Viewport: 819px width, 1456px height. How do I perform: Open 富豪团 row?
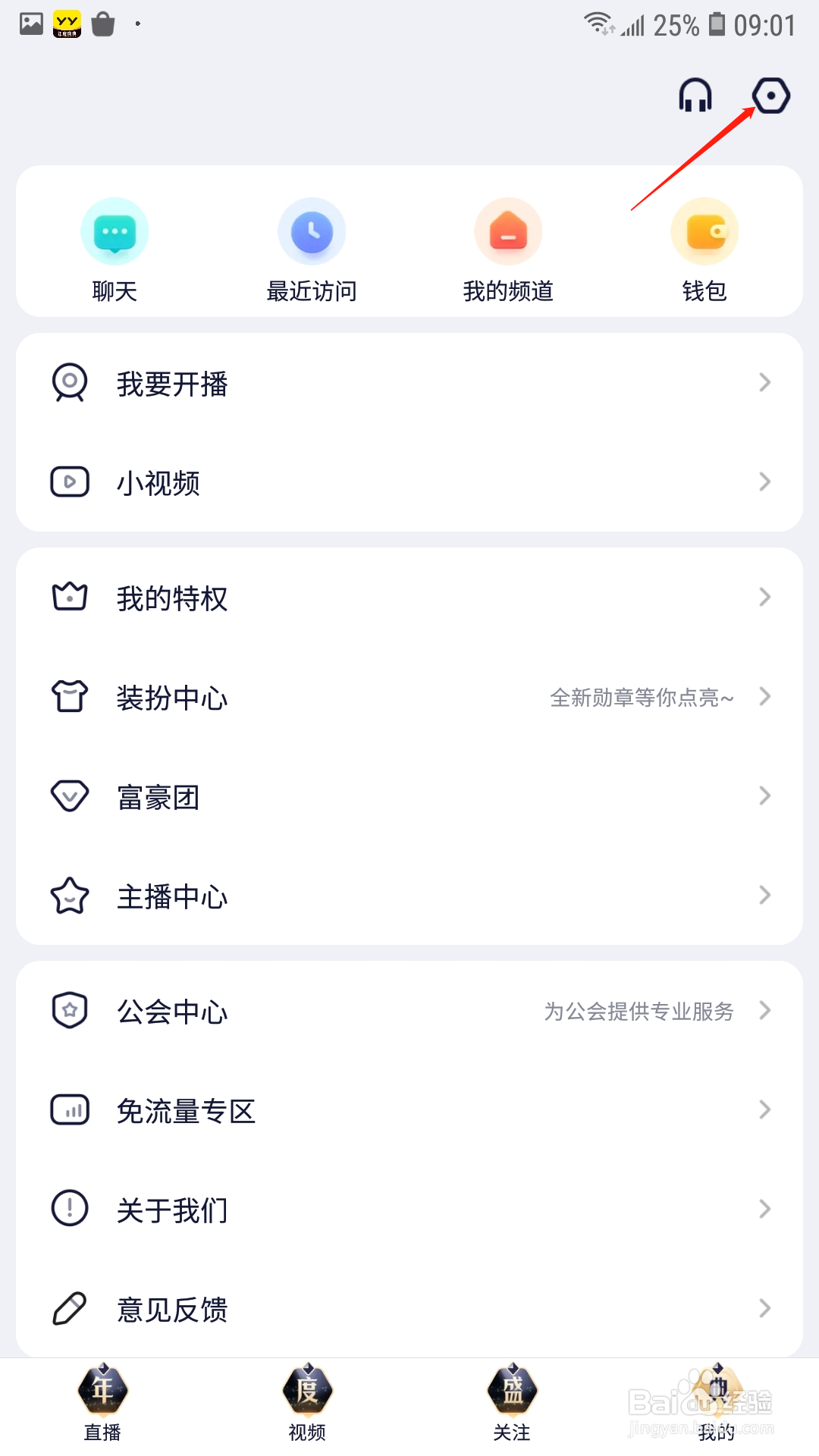409,796
